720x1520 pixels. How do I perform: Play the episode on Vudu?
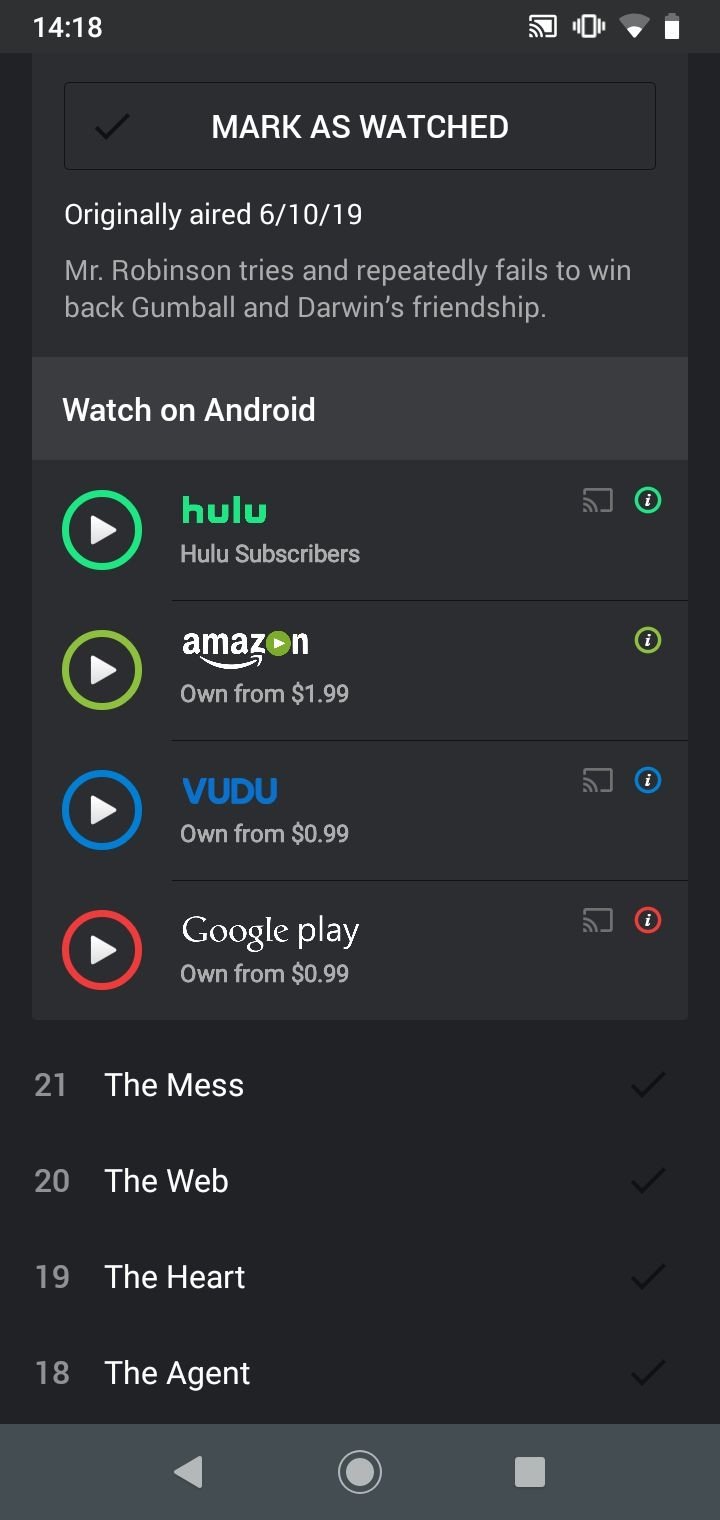[102, 810]
